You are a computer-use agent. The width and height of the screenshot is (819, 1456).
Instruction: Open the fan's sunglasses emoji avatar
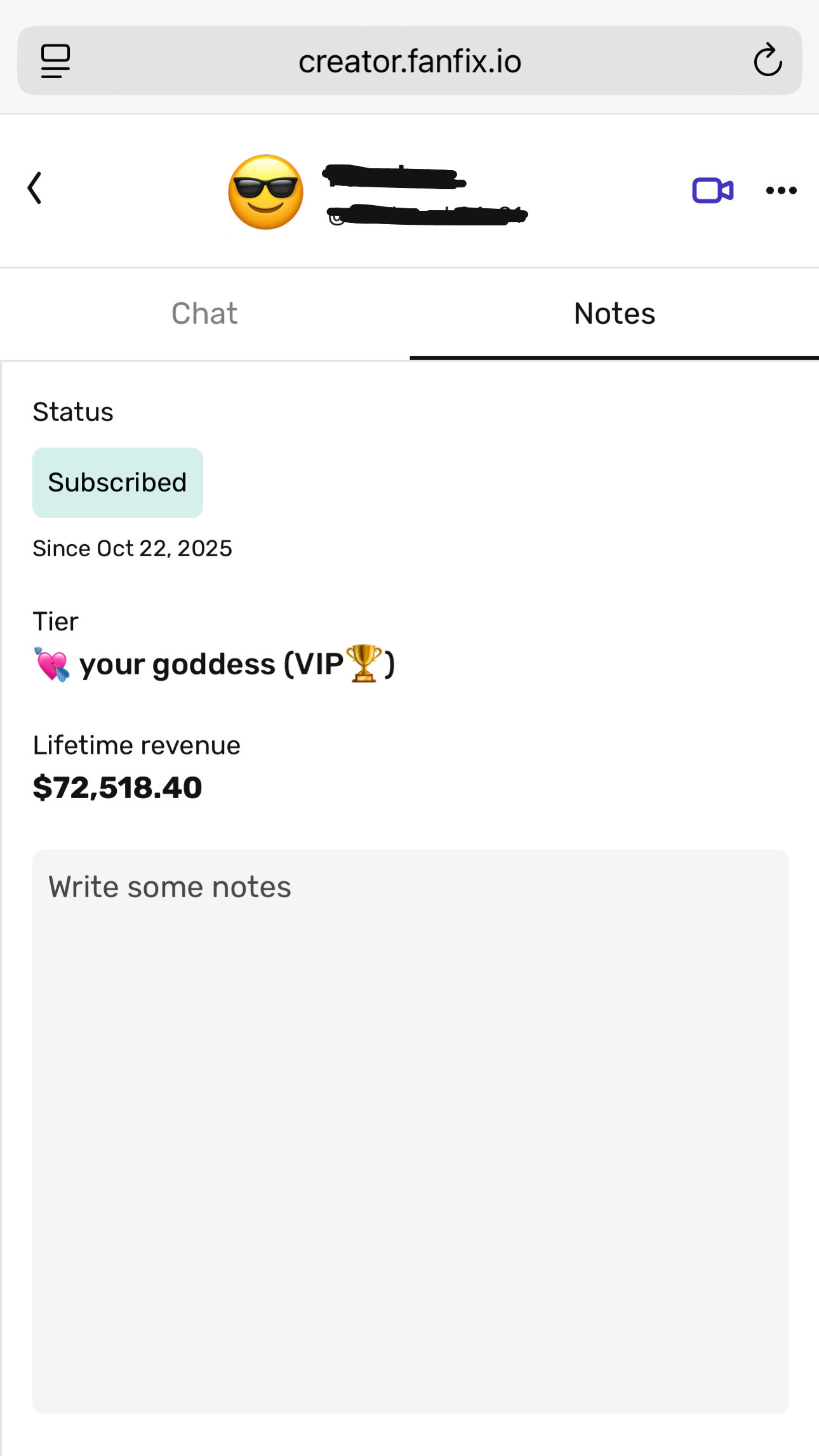[x=265, y=192]
